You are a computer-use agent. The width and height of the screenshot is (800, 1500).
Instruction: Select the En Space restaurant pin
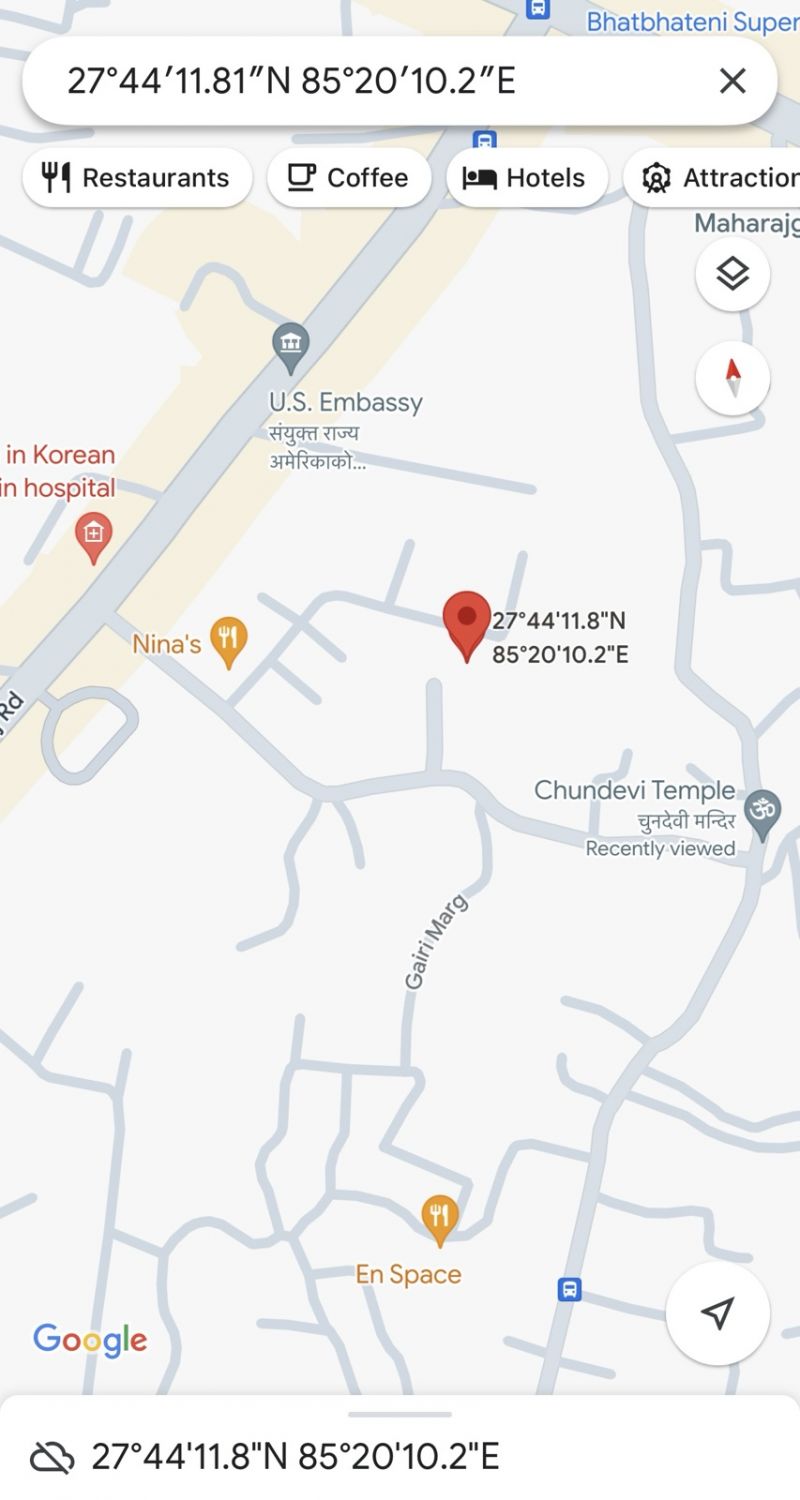pos(440,1217)
